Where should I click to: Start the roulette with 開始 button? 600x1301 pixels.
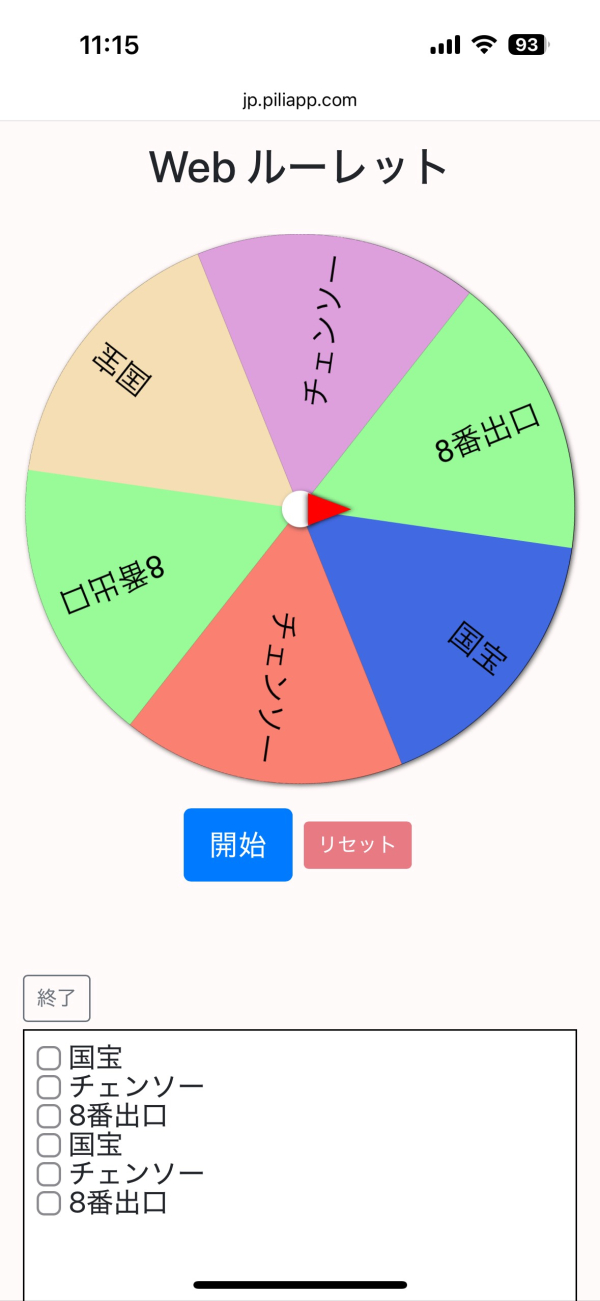[x=238, y=845]
